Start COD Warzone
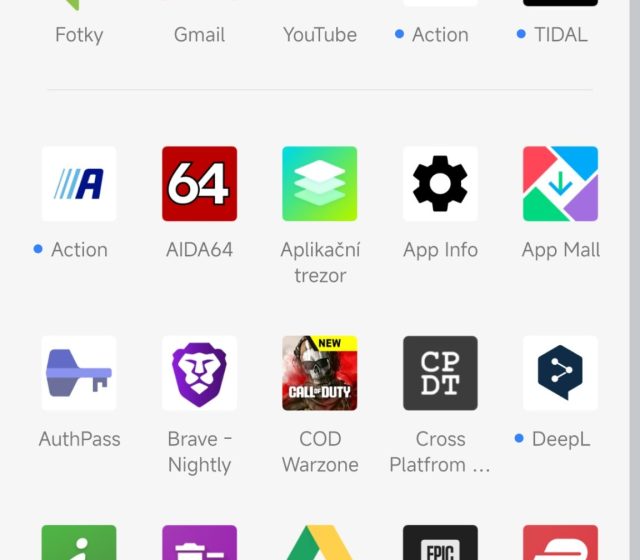Screen dimensions: 640x560 click(x=320, y=373)
